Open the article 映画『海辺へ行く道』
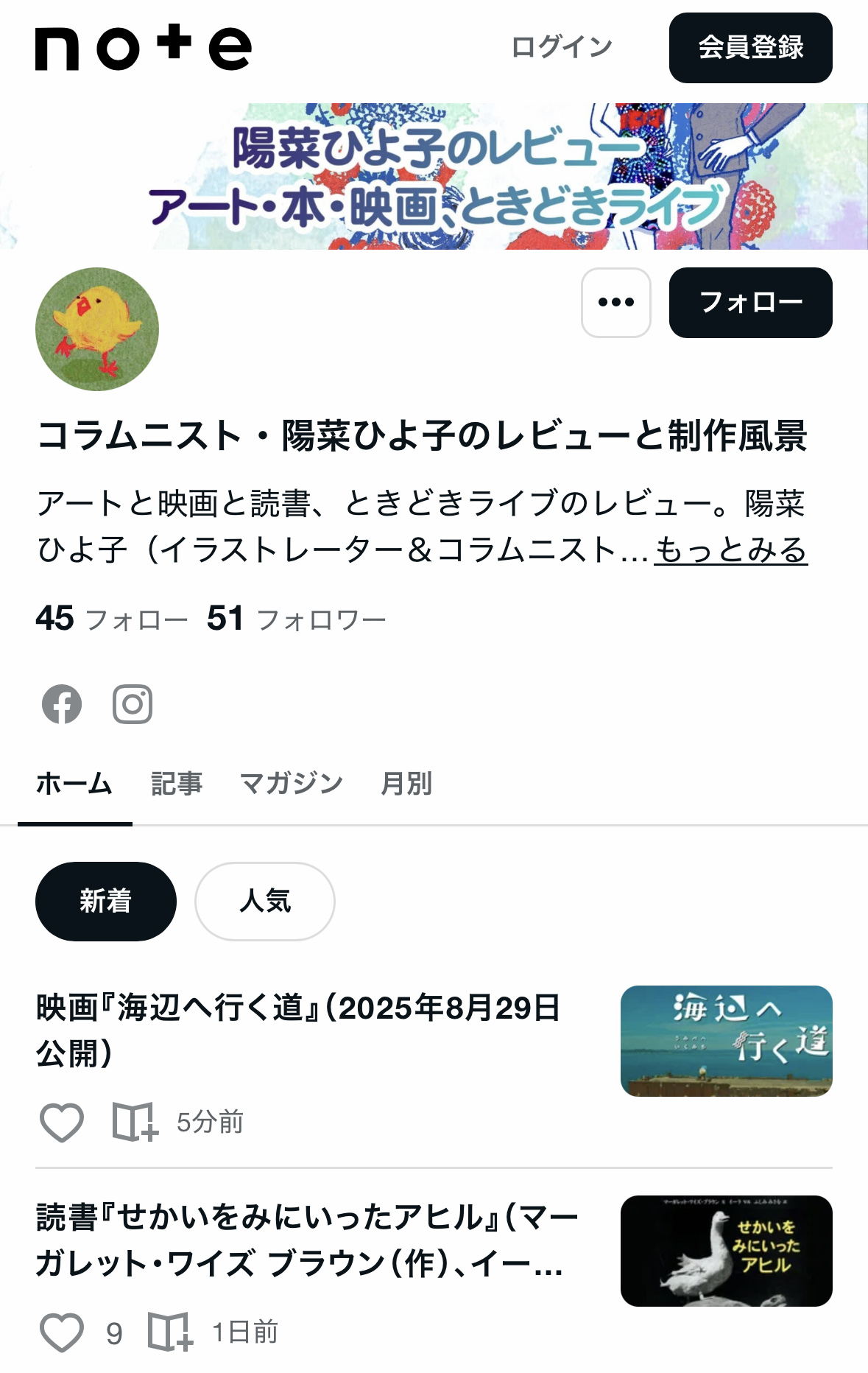 pyautogui.click(x=298, y=1029)
